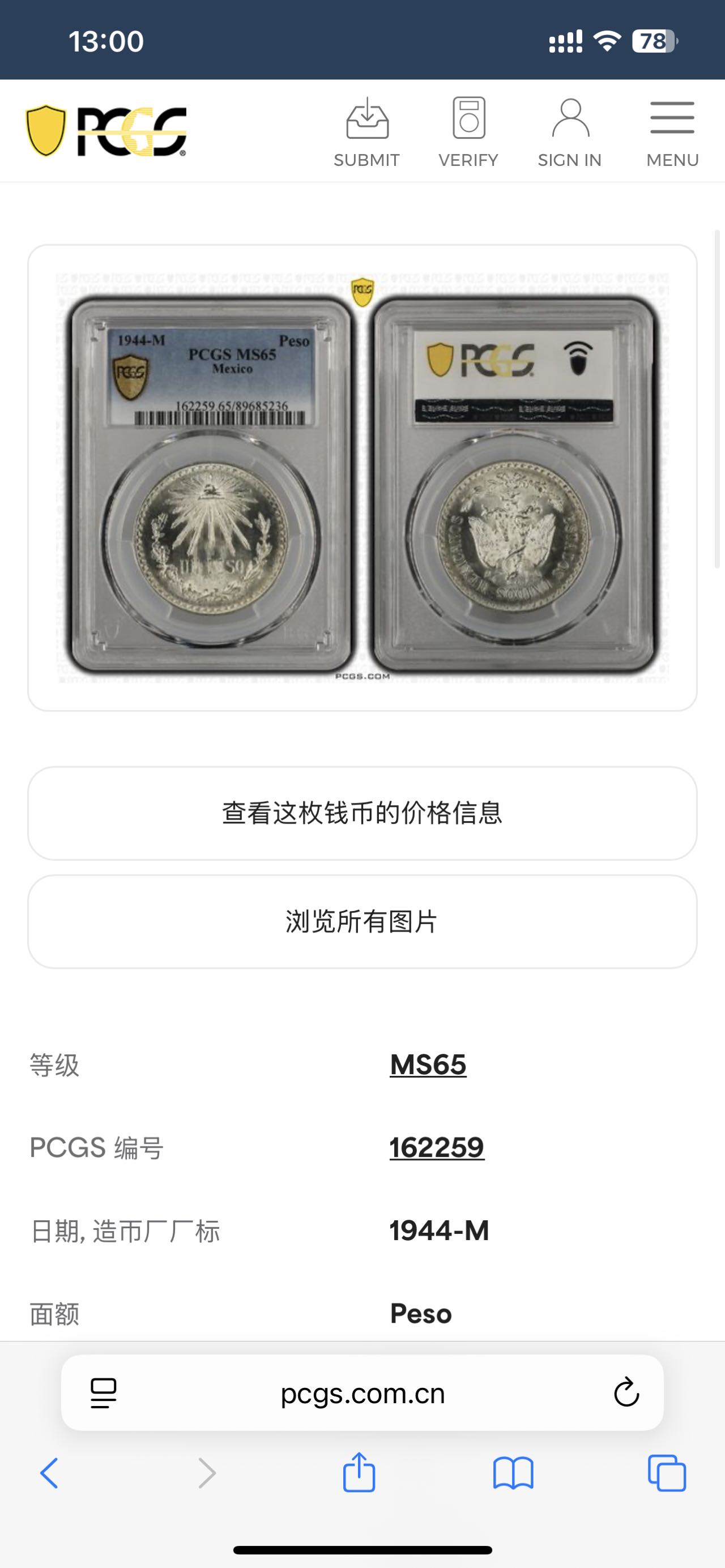Open the Verify certificate tool
The height and width of the screenshot is (1568, 725).
(468, 132)
